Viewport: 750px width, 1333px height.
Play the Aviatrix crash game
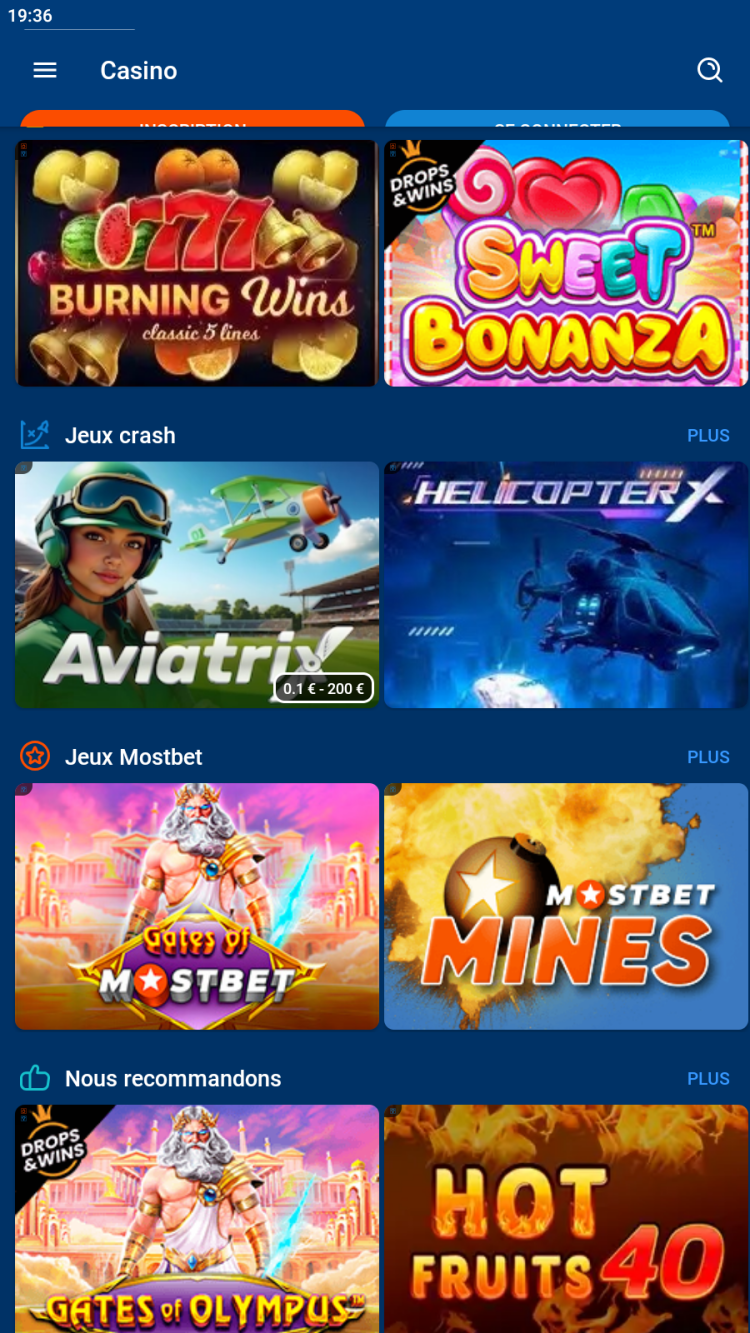197,585
